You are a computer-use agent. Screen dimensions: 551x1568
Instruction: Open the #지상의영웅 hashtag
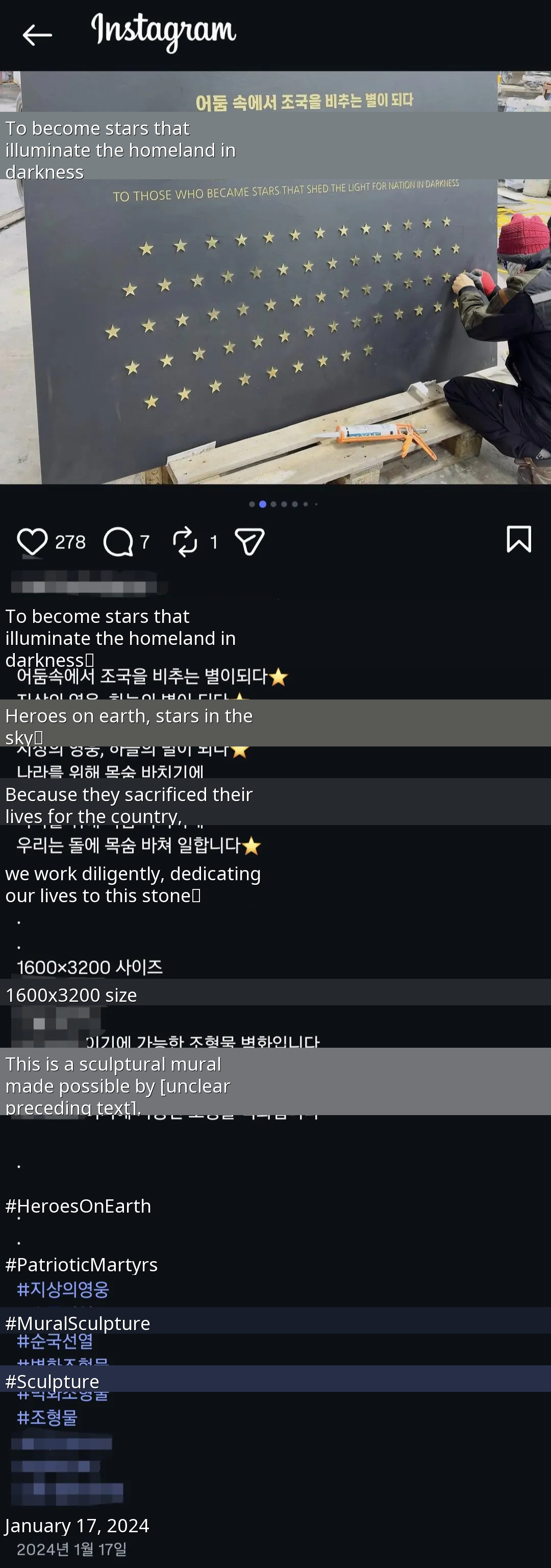[63, 1289]
